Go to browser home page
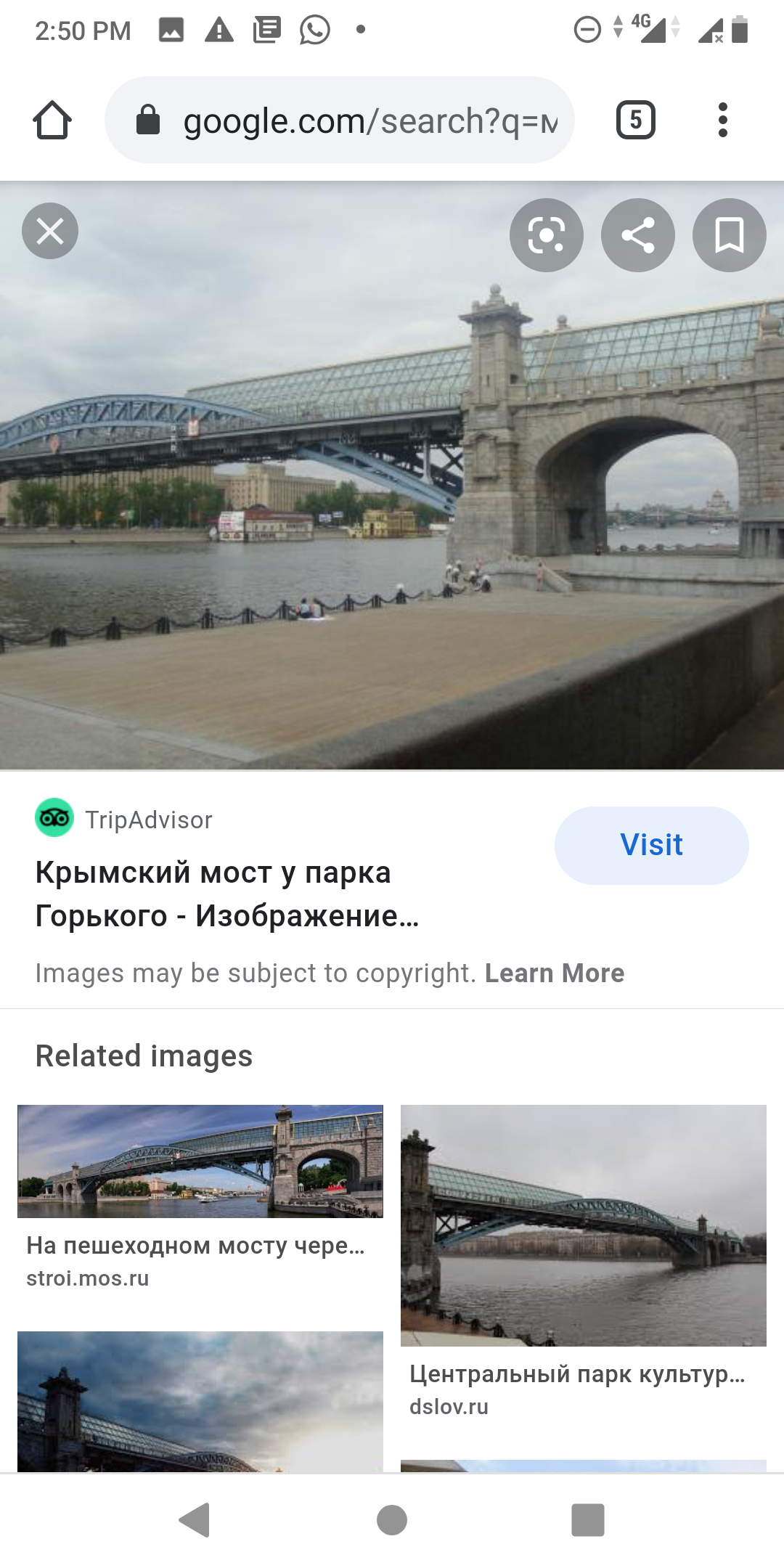 [x=52, y=120]
